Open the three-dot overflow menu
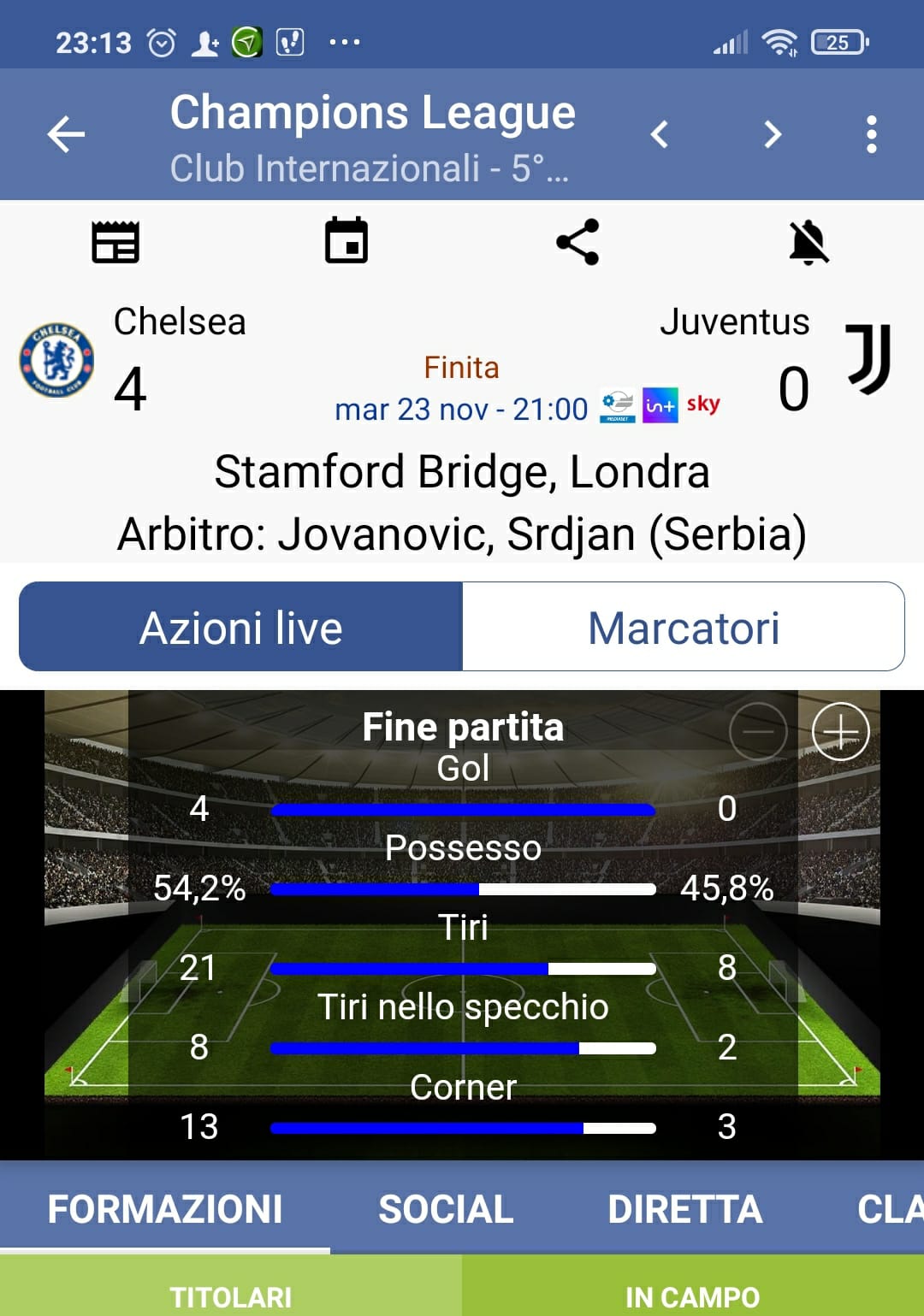The image size is (924, 1316). coord(871,134)
